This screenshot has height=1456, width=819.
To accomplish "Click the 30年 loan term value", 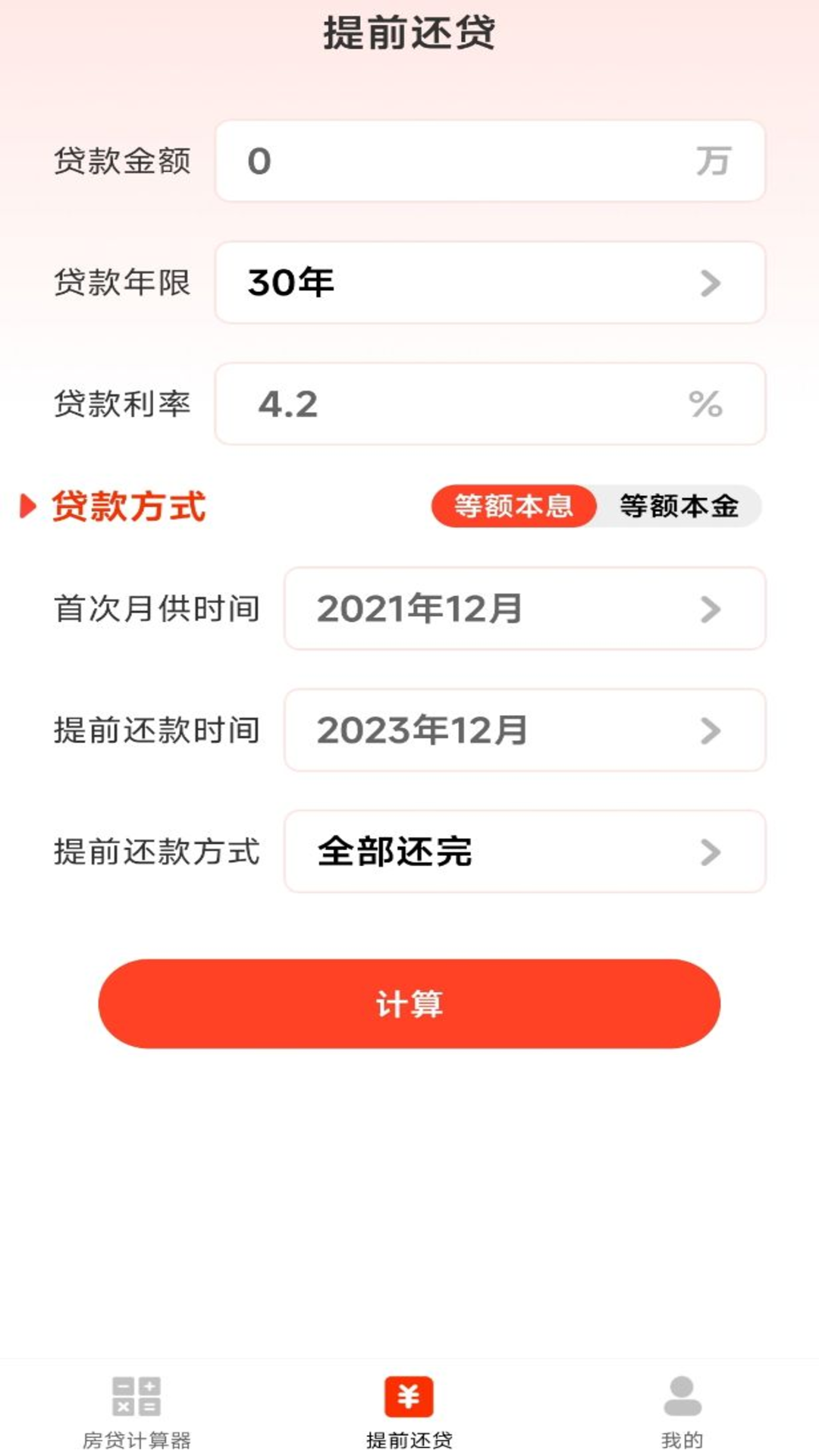I will pyautogui.click(x=290, y=283).
